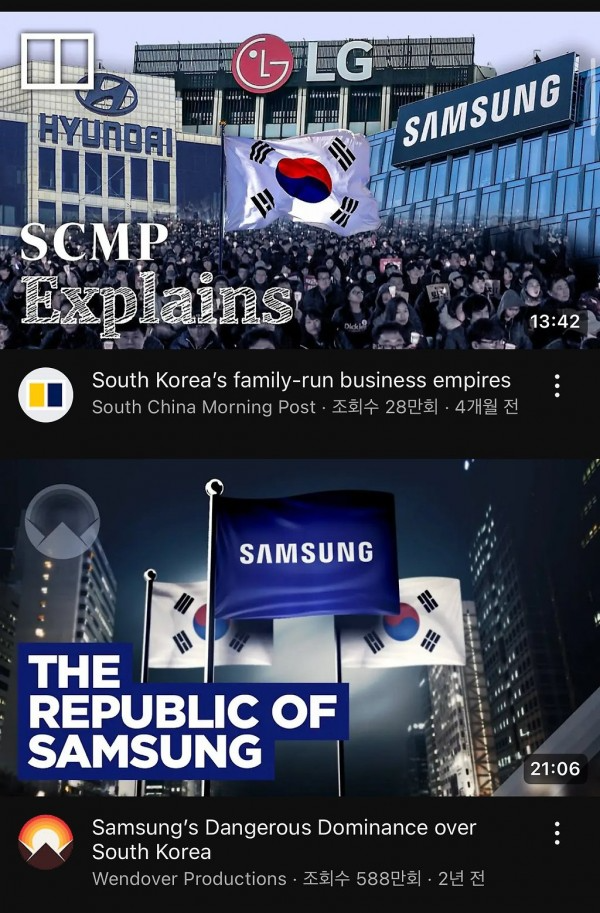The width and height of the screenshot is (600, 913).
Task: Open options for South Korea's family-run business empires
Action: click(x=556, y=386)
